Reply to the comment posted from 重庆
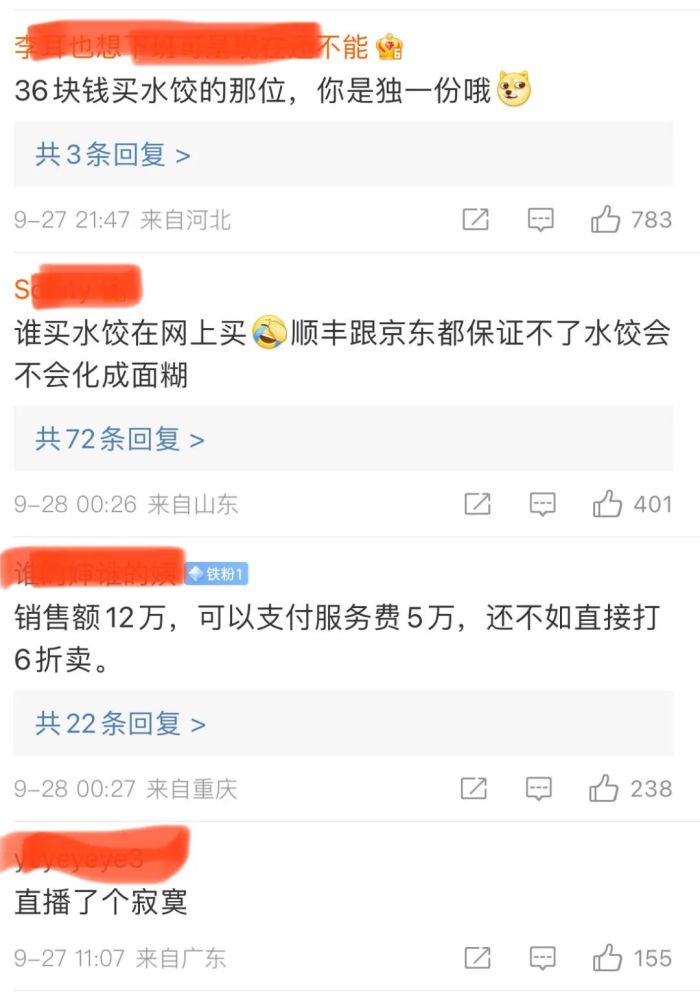Screen dimensions: 700x993 (539, 789)
